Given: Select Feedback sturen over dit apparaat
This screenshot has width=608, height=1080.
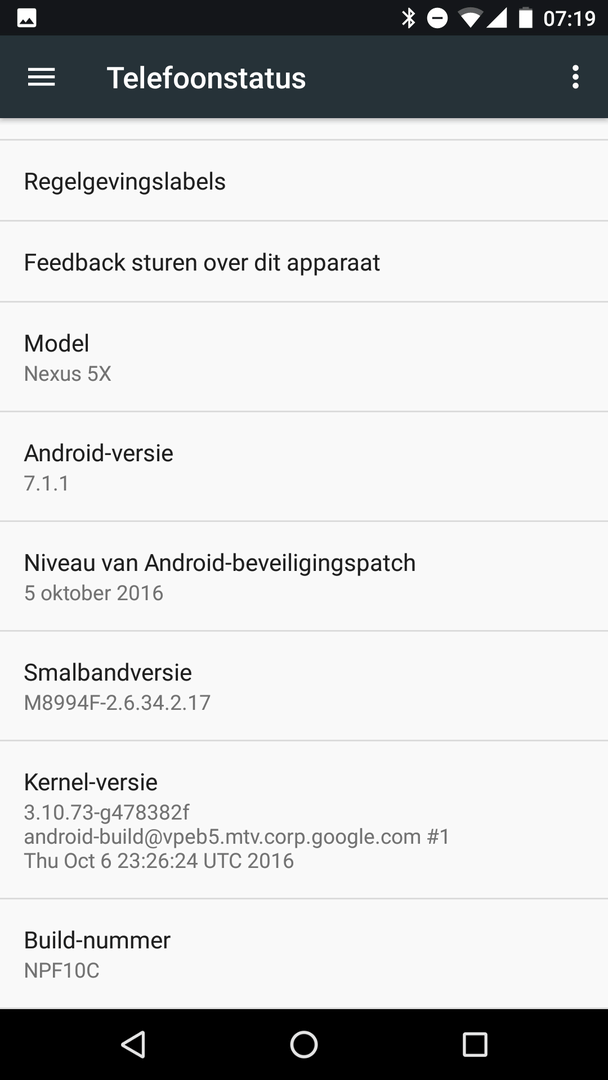Looking at the screenshot, I should tap(304, 262).
